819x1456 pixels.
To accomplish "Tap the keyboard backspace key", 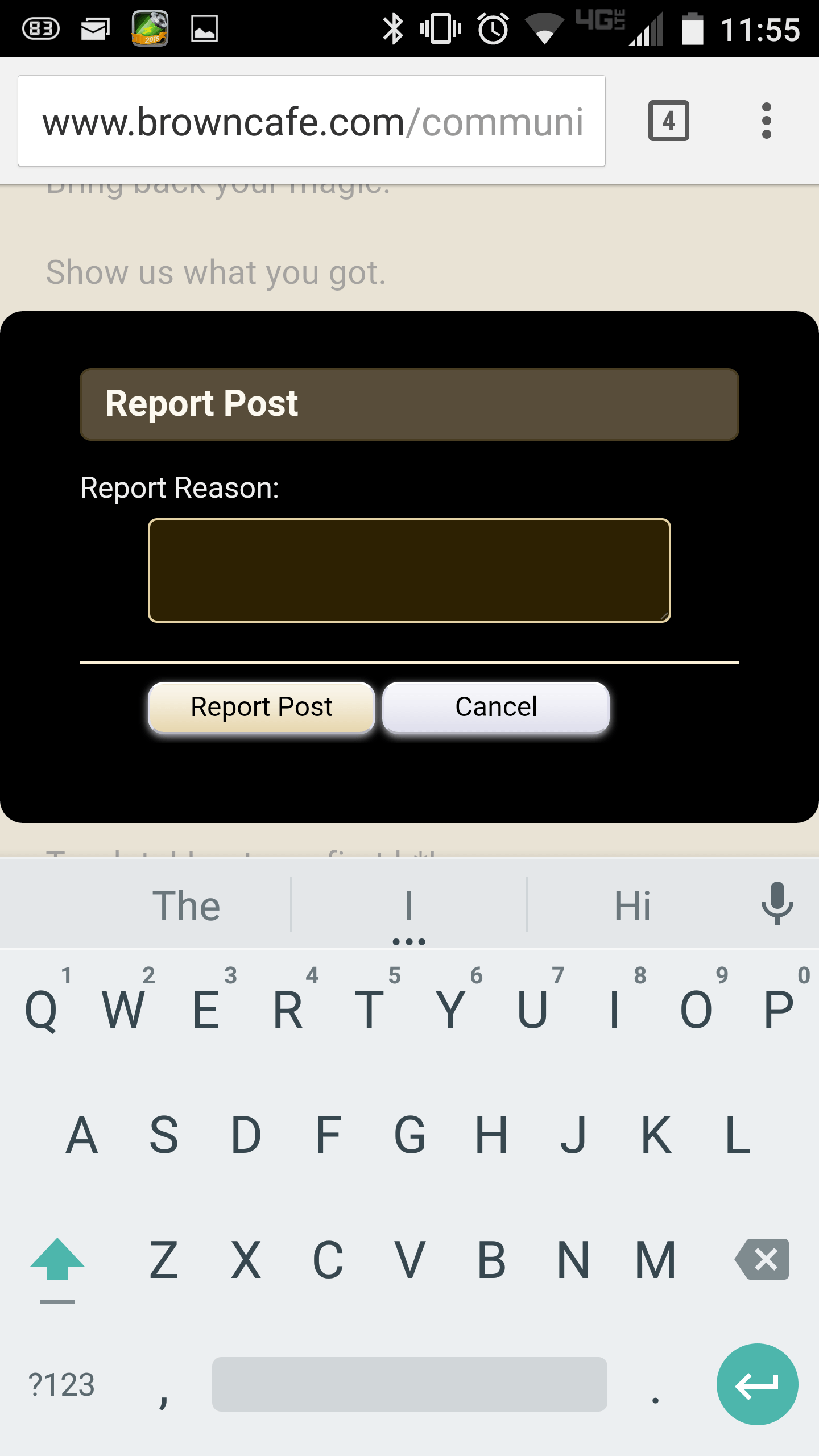I will pos(762,1259).
